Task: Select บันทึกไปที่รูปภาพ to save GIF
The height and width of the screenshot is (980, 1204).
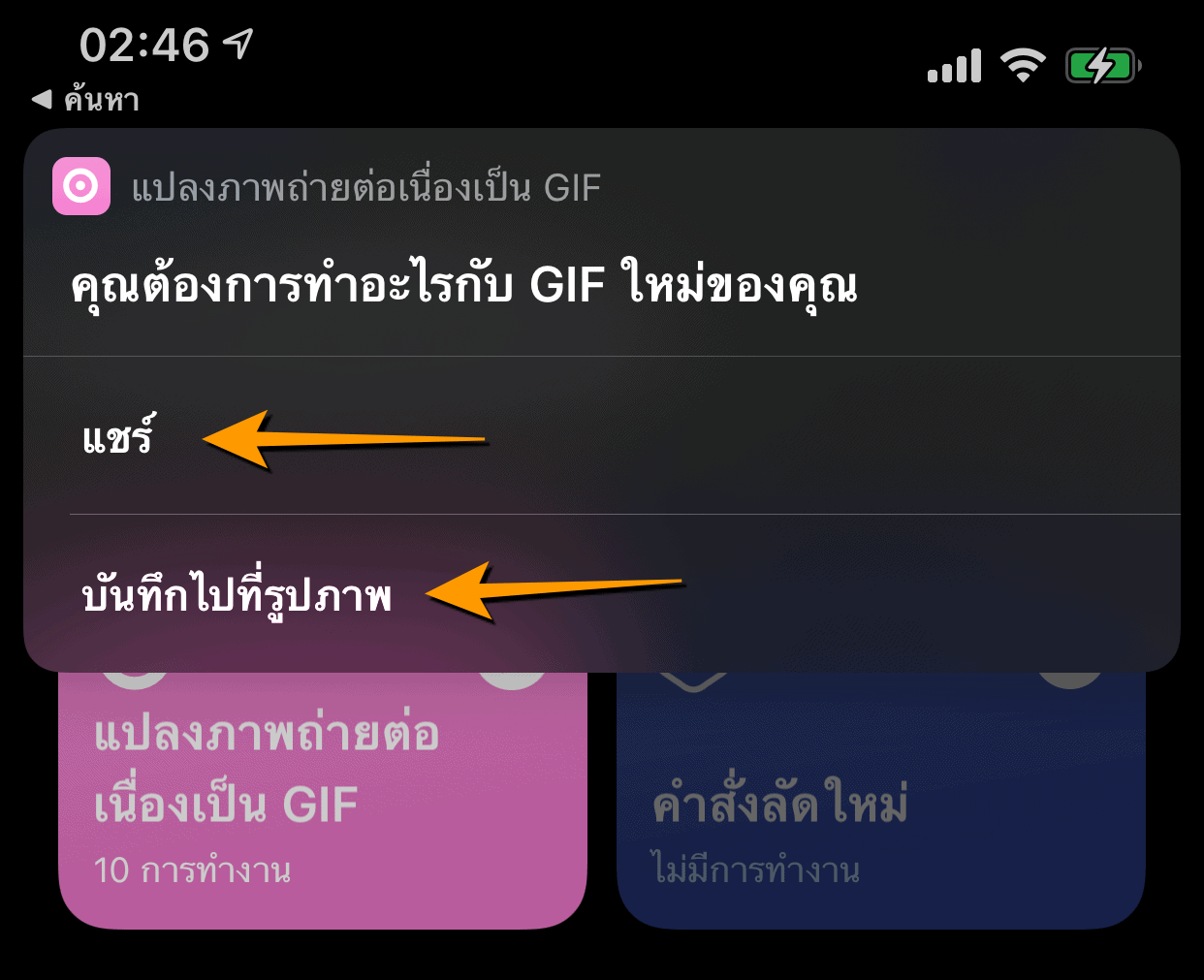Action: pyautogui.click(x=238, y=595)
